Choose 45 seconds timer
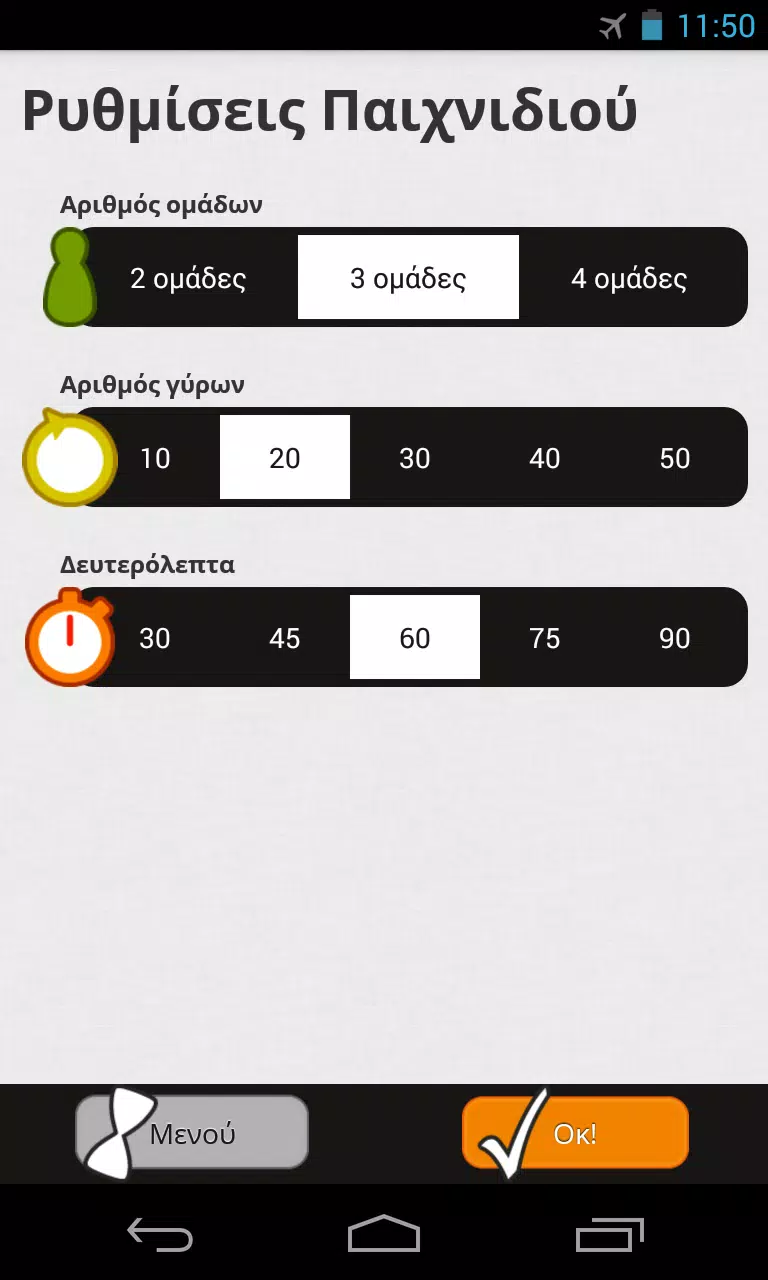 (x=285, y=638)
